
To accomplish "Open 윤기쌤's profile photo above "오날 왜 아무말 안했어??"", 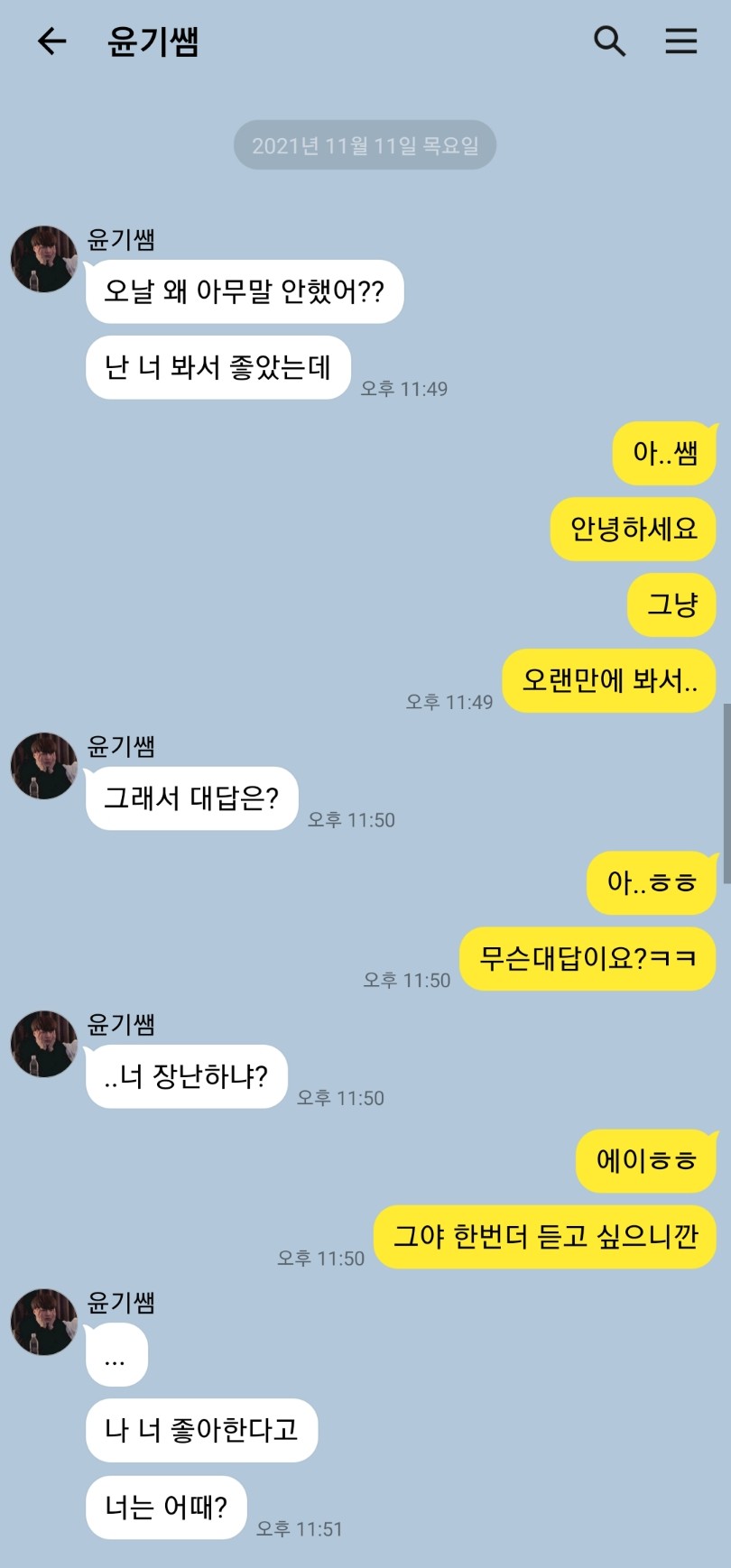I will click(44, 259).
